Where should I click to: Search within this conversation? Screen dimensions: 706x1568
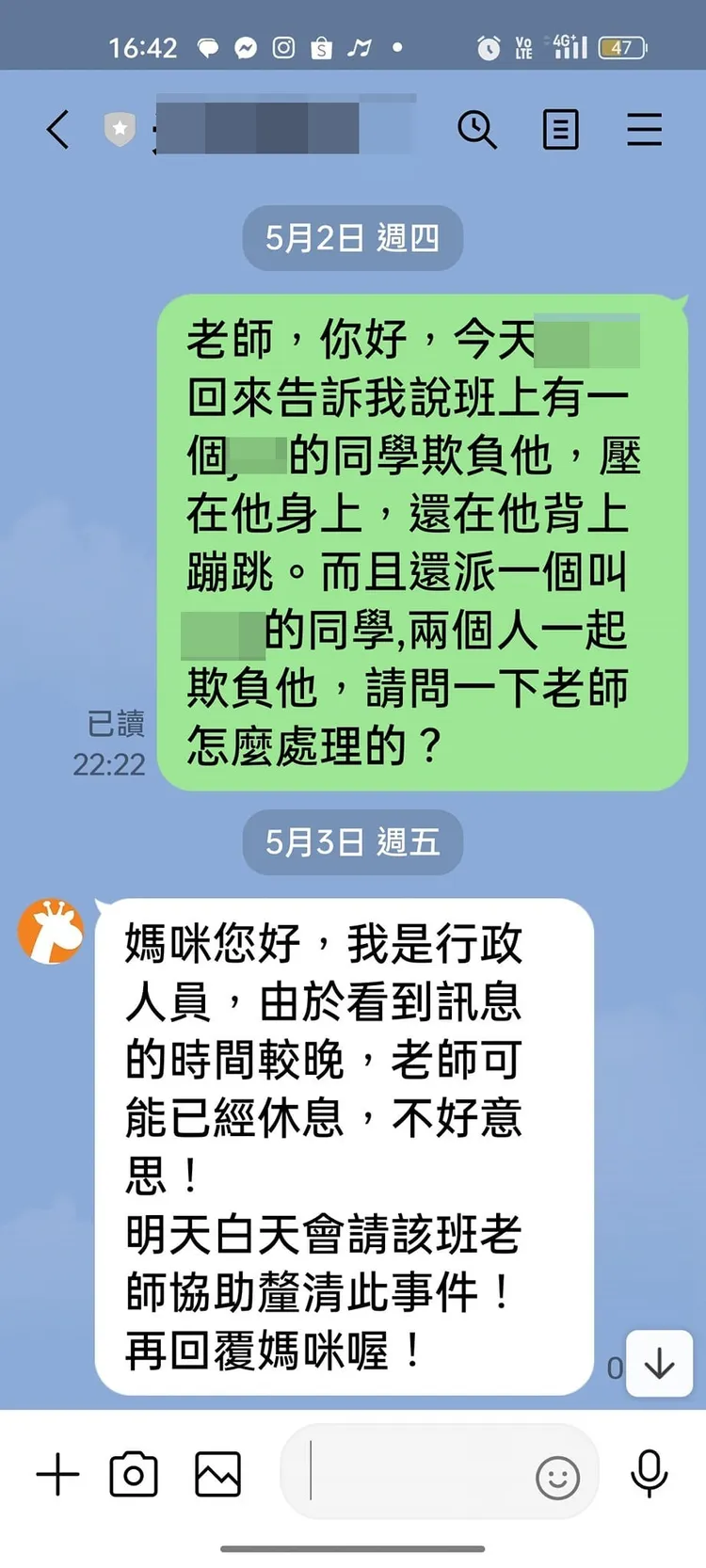(476, 129)
